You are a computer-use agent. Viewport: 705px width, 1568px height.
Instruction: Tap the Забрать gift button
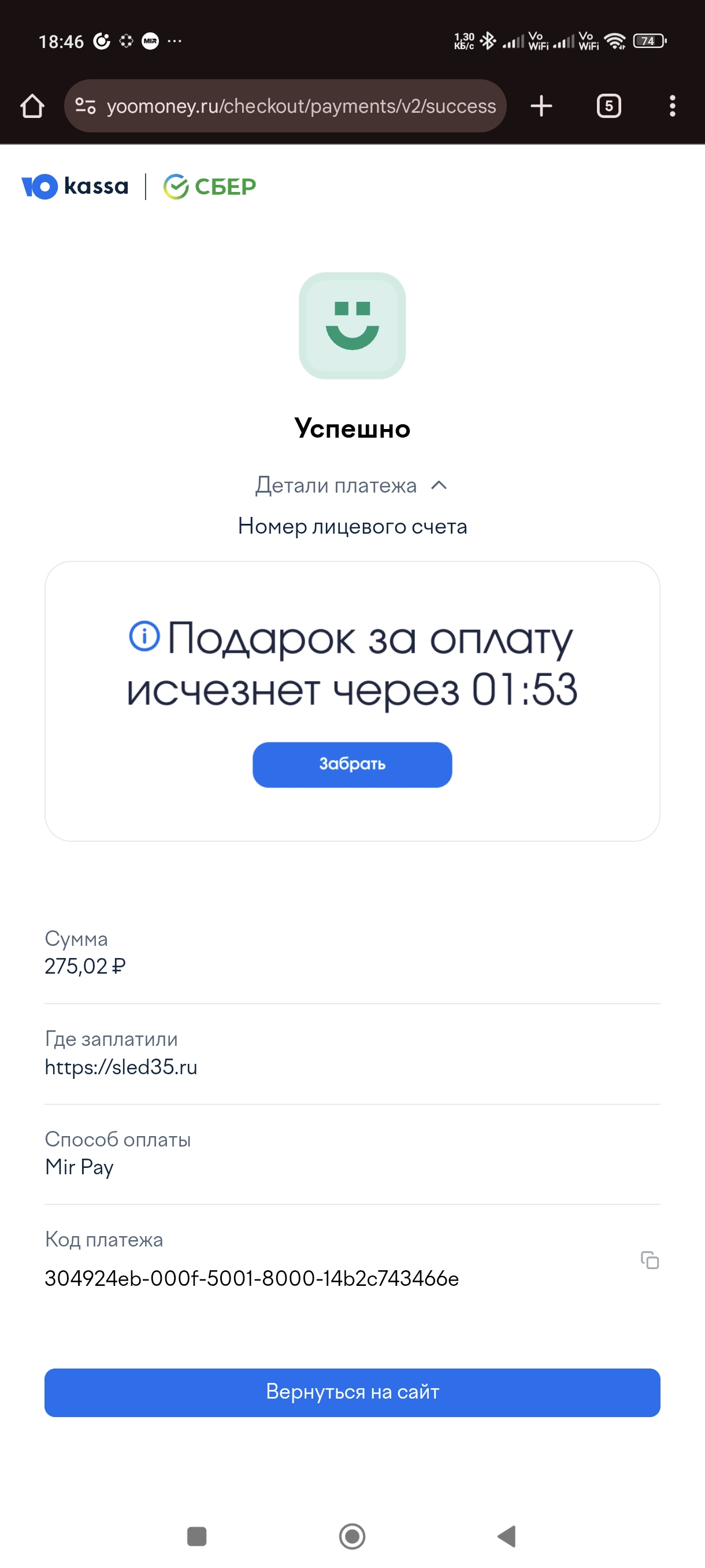[x=351, y=764]
